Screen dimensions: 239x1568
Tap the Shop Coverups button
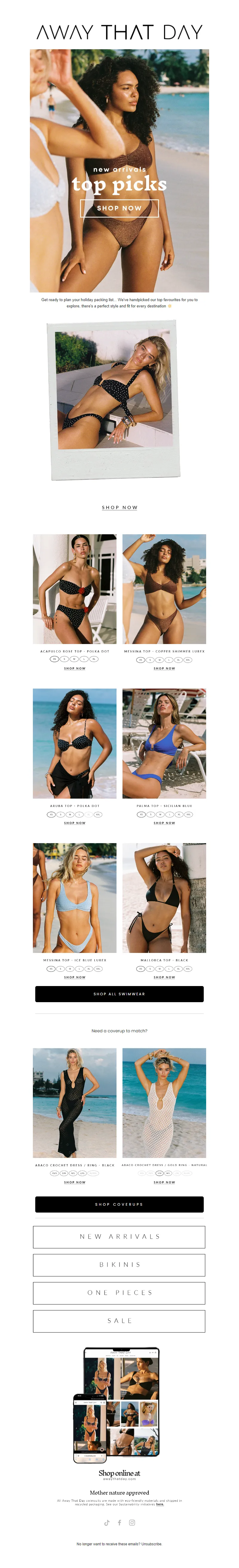click(x=119, y=1204)
